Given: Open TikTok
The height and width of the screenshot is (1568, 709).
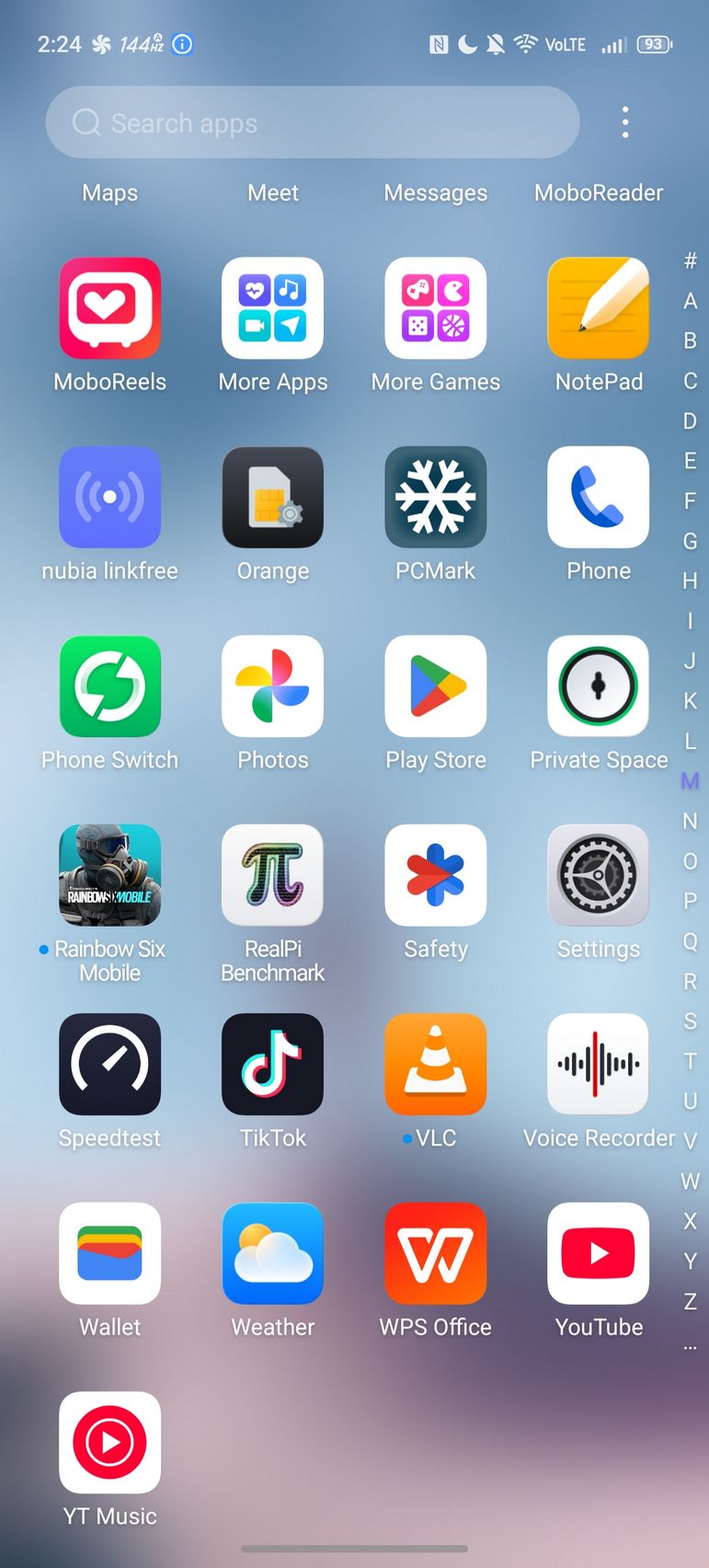Looking at the screenshot, I should [273, 1065].
